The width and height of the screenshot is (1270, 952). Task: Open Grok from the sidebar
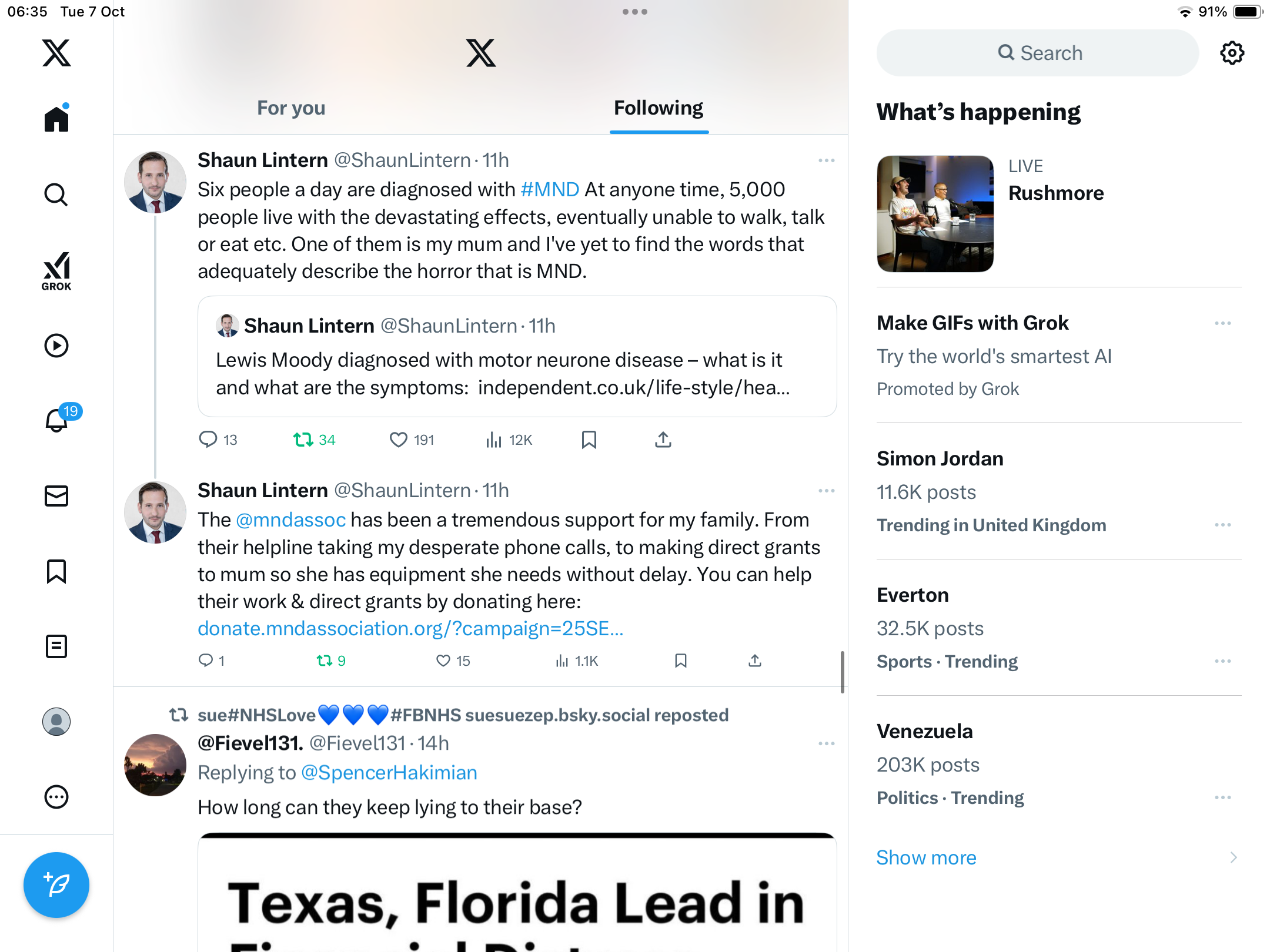(x=56, y=271)
